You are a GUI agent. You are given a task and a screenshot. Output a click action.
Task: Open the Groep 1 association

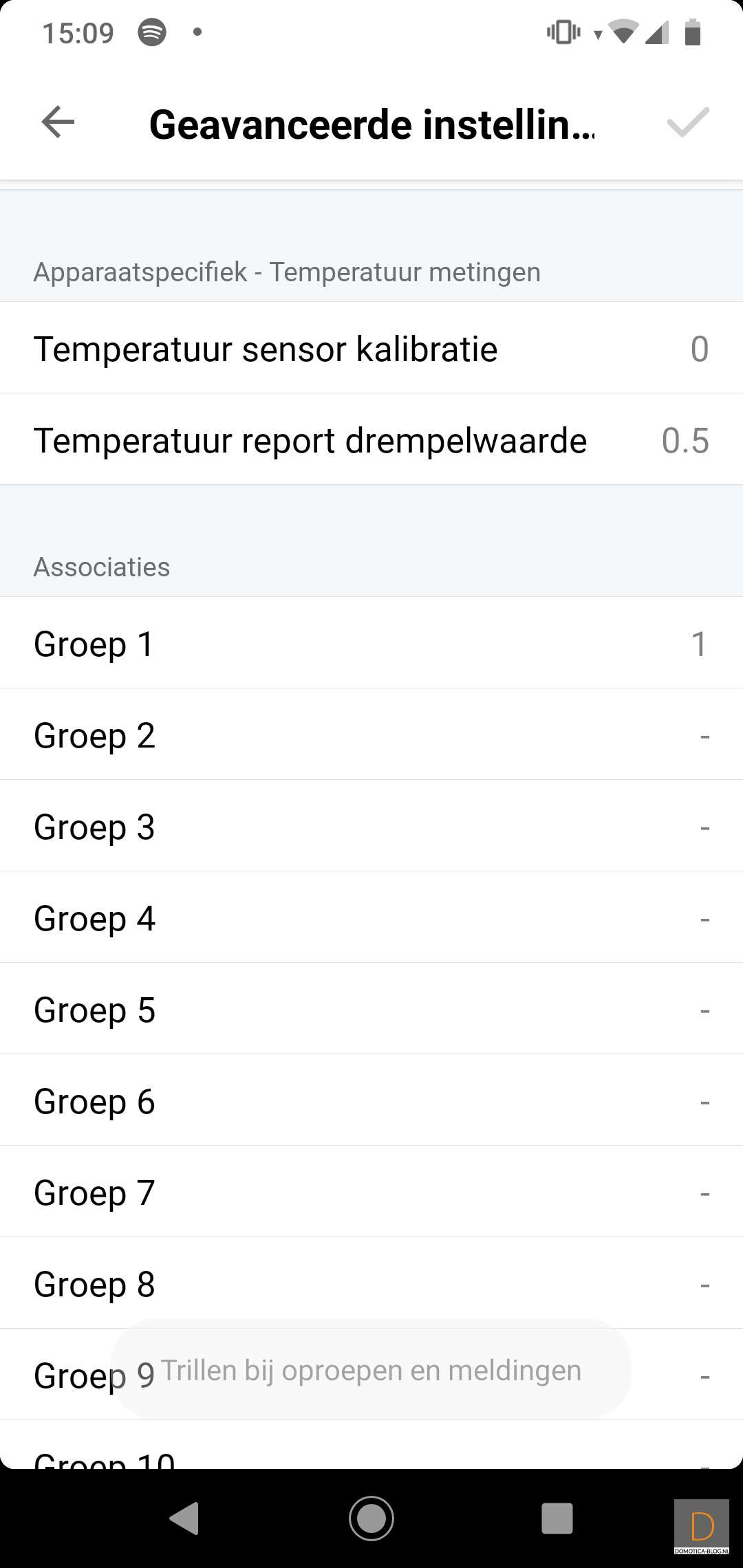(x=371, y=644)
